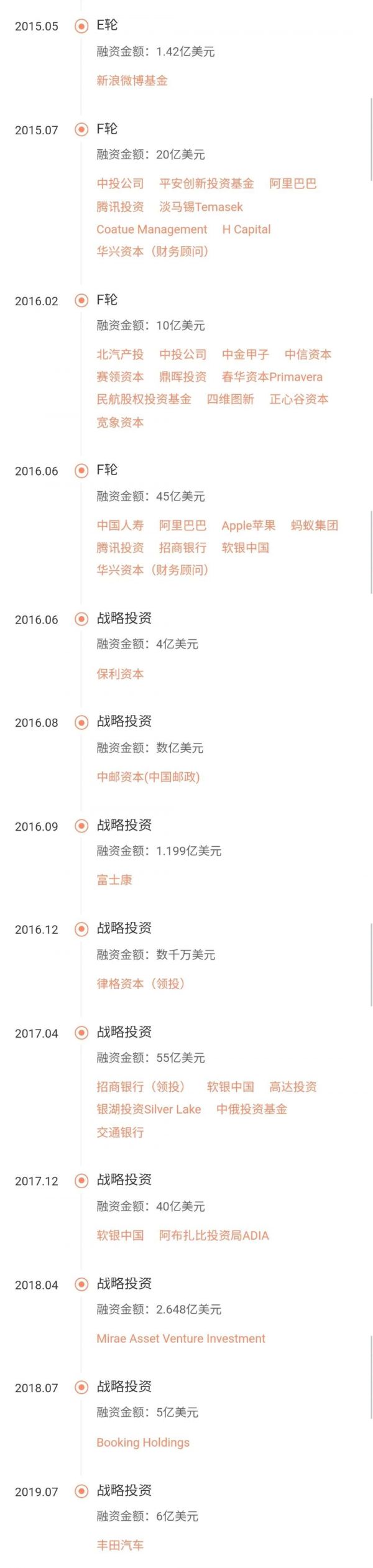Screen dimensions: 373x1568
Task: View Booking Holdings investor details
Action: pyautogui.click(x=143, y=1443)
